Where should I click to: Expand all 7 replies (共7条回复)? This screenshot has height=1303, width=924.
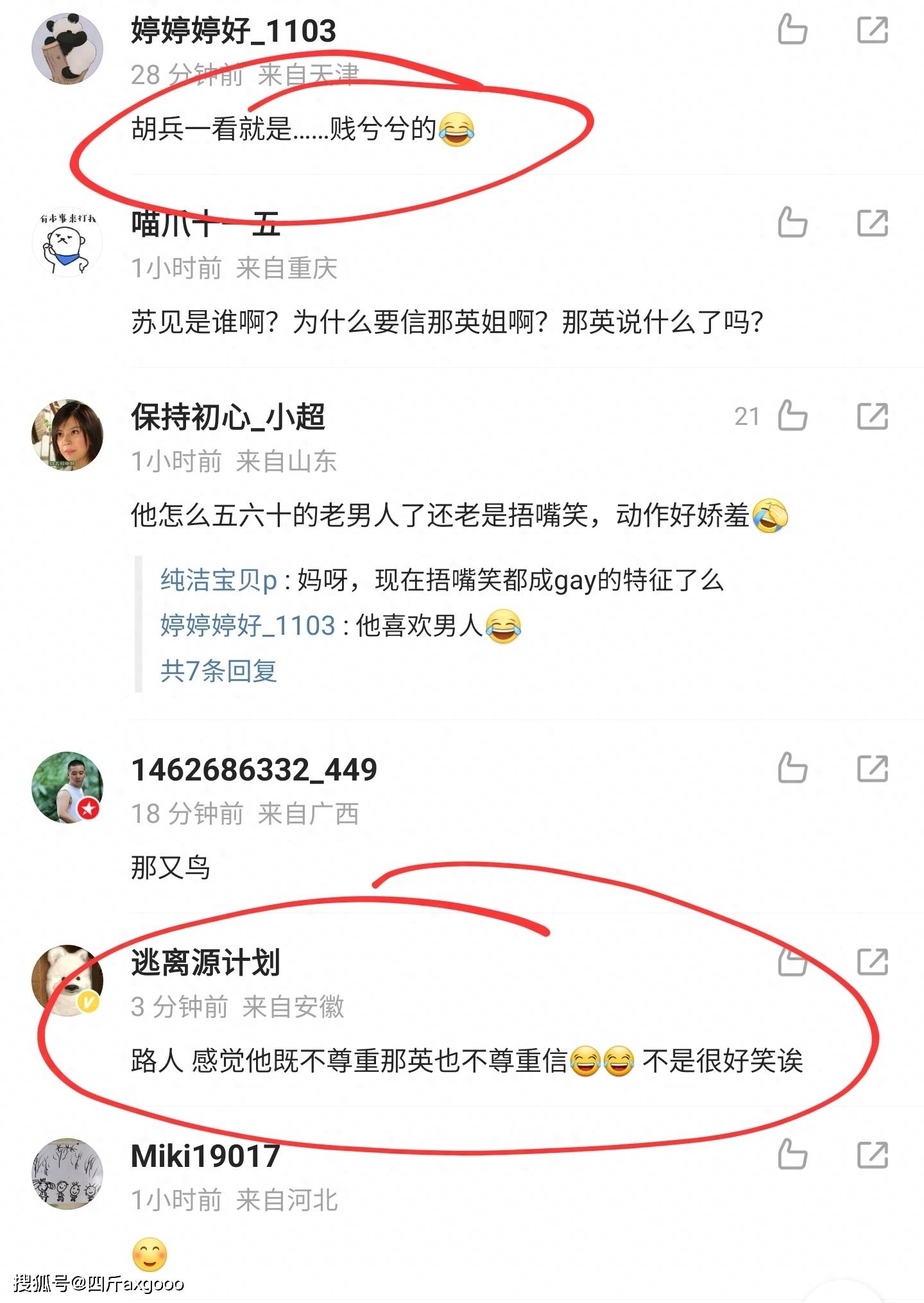pyautogui.click(x=218, y=671)
